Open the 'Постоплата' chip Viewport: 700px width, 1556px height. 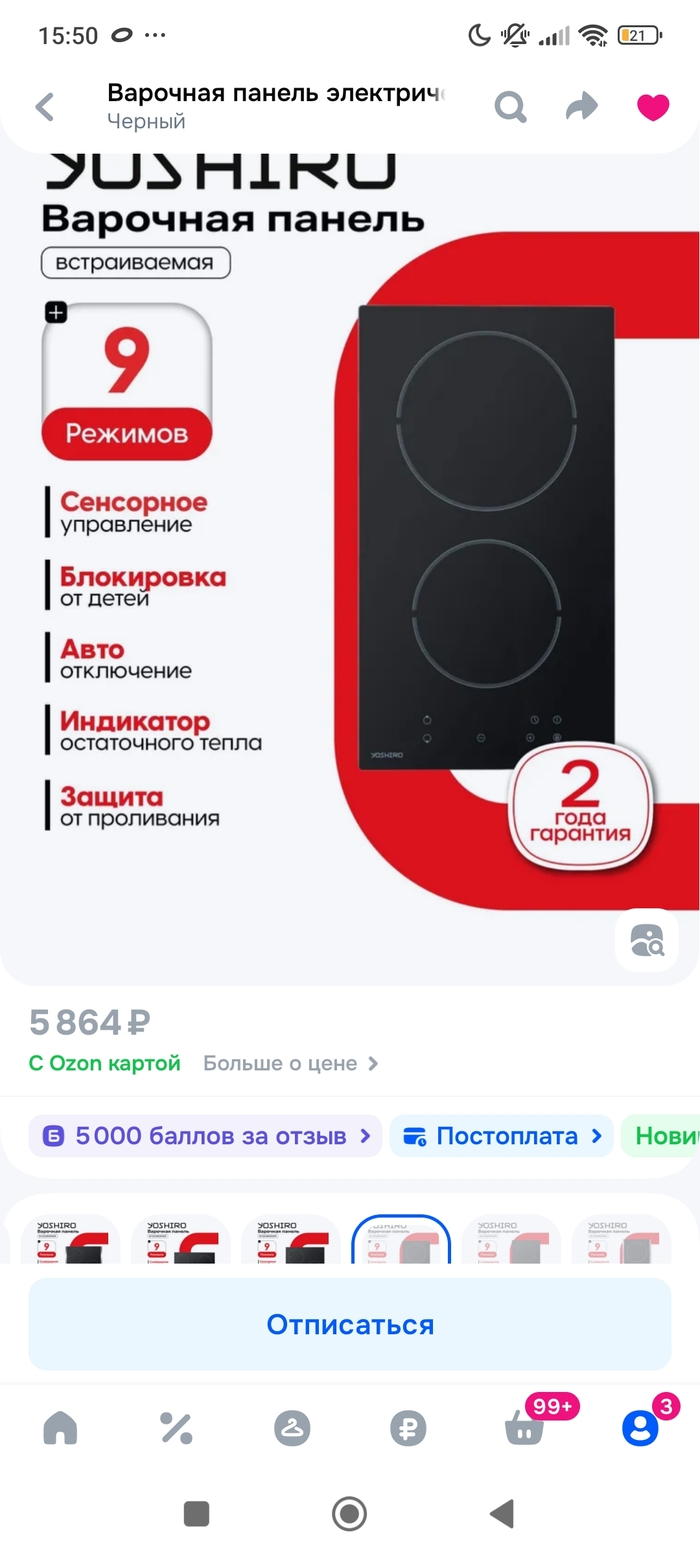502,1136
